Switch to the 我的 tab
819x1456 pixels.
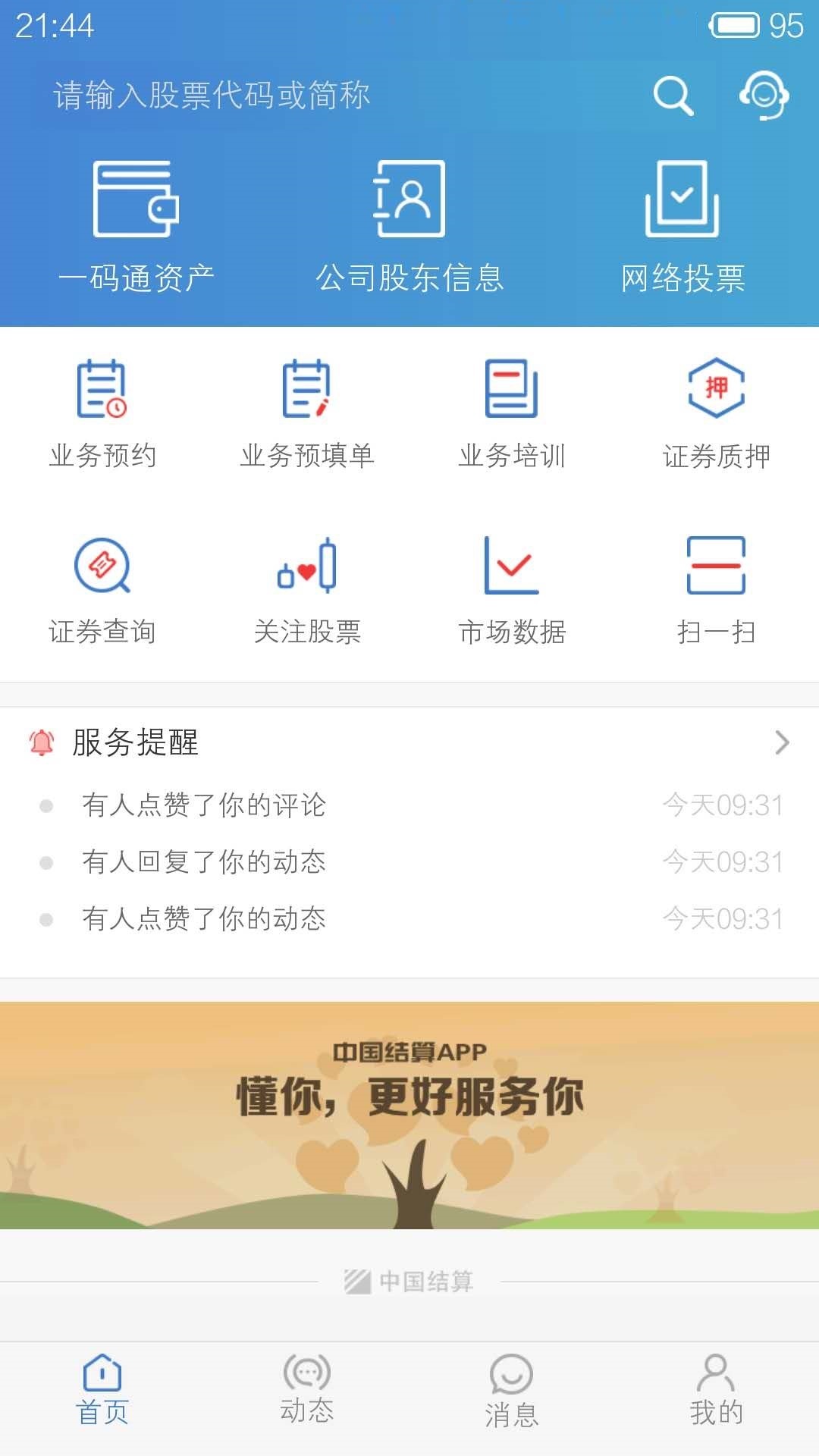717,1389
